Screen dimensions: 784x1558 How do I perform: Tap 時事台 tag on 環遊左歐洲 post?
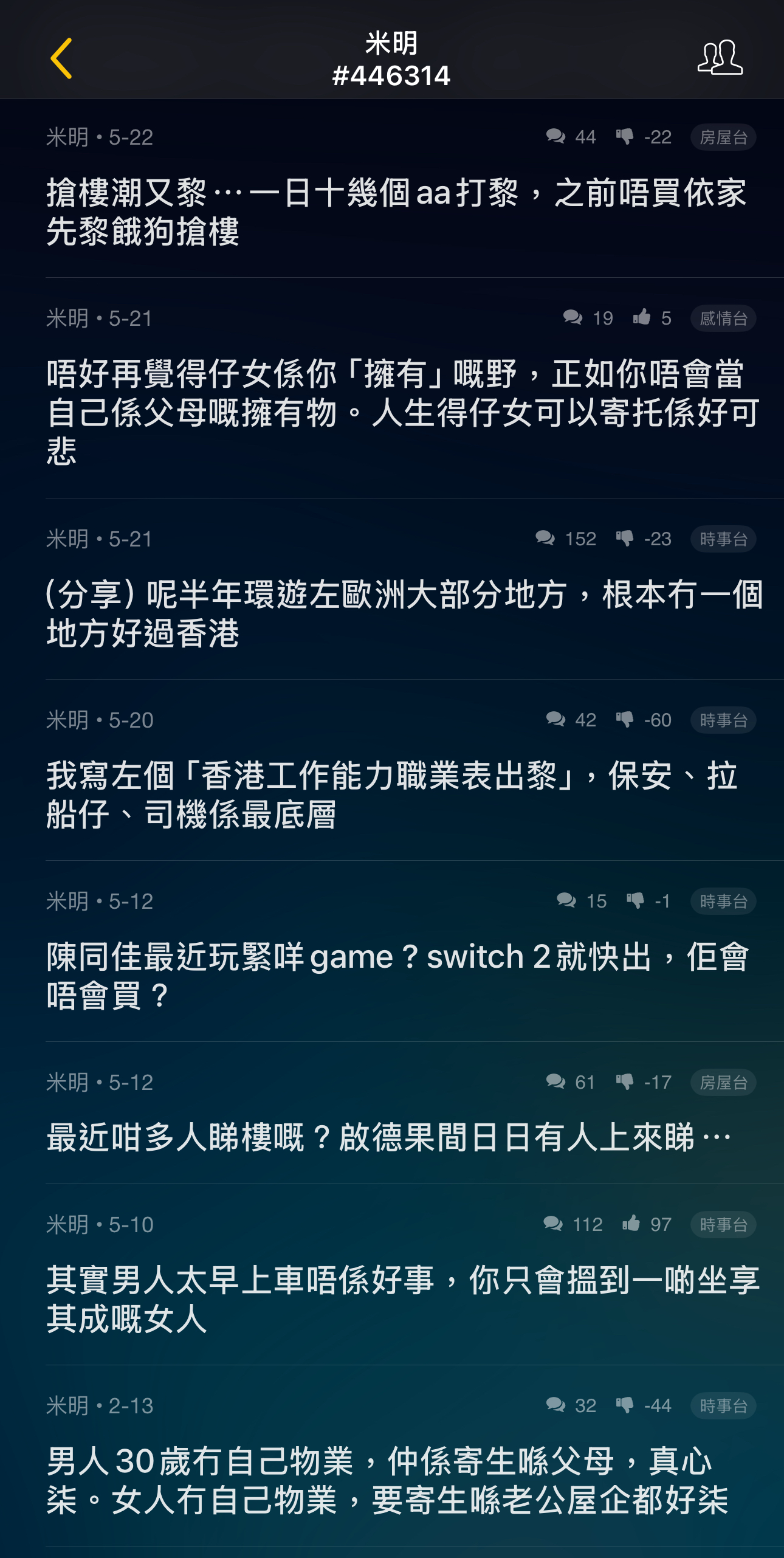tap(723, 539)
